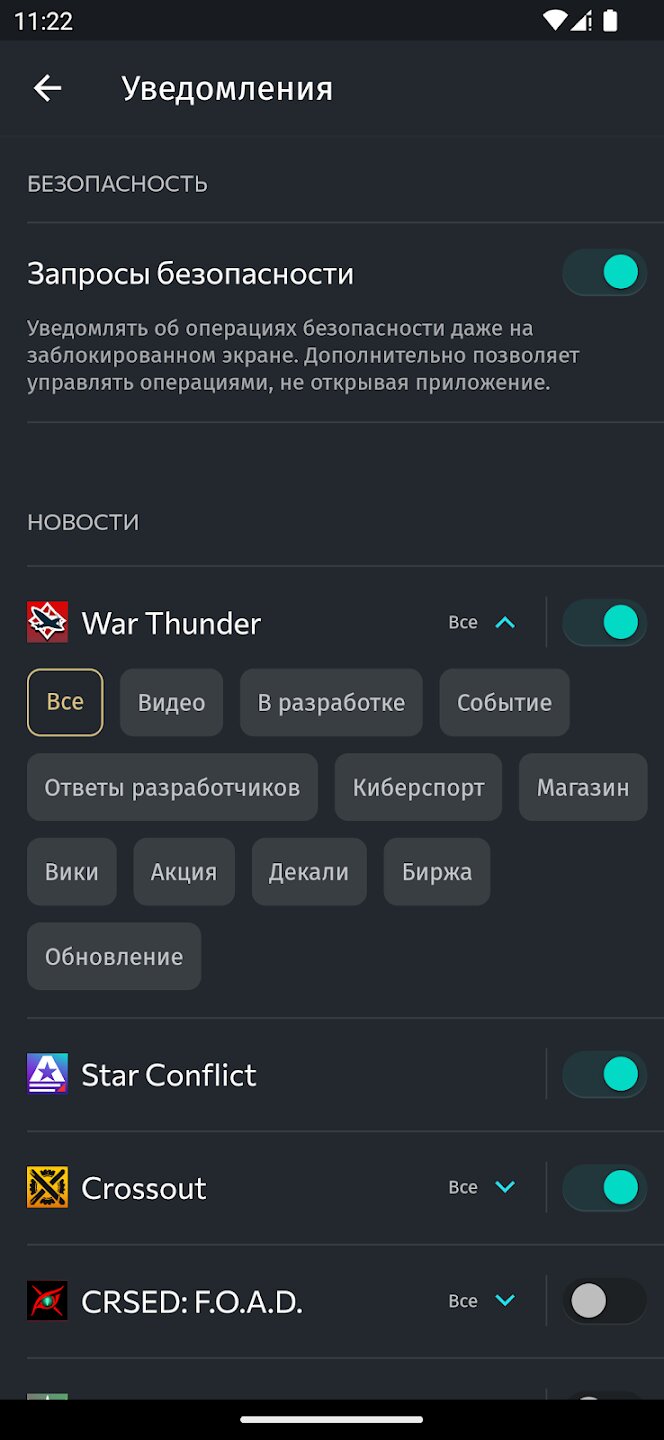Disable War Thunder news notifications
The width and height of the screenshot is (664, 1440).
pyautogui.click(x=604, y=623)
